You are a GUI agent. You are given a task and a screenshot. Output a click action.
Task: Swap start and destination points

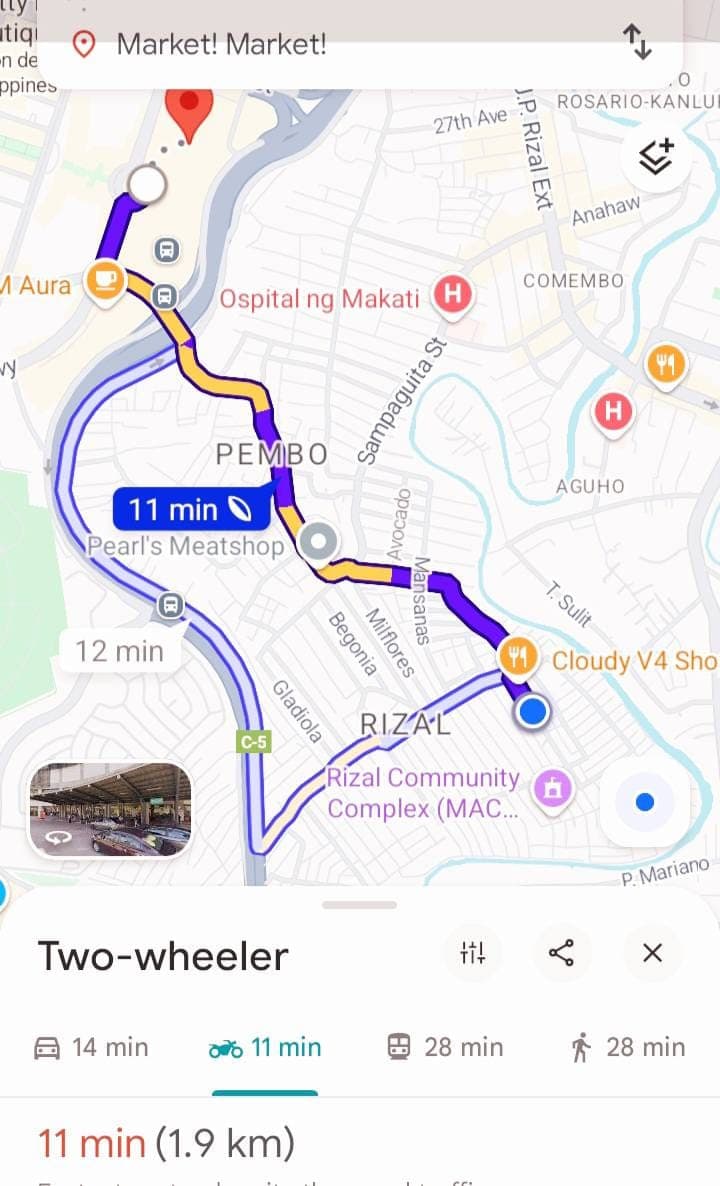click(637, 42)
